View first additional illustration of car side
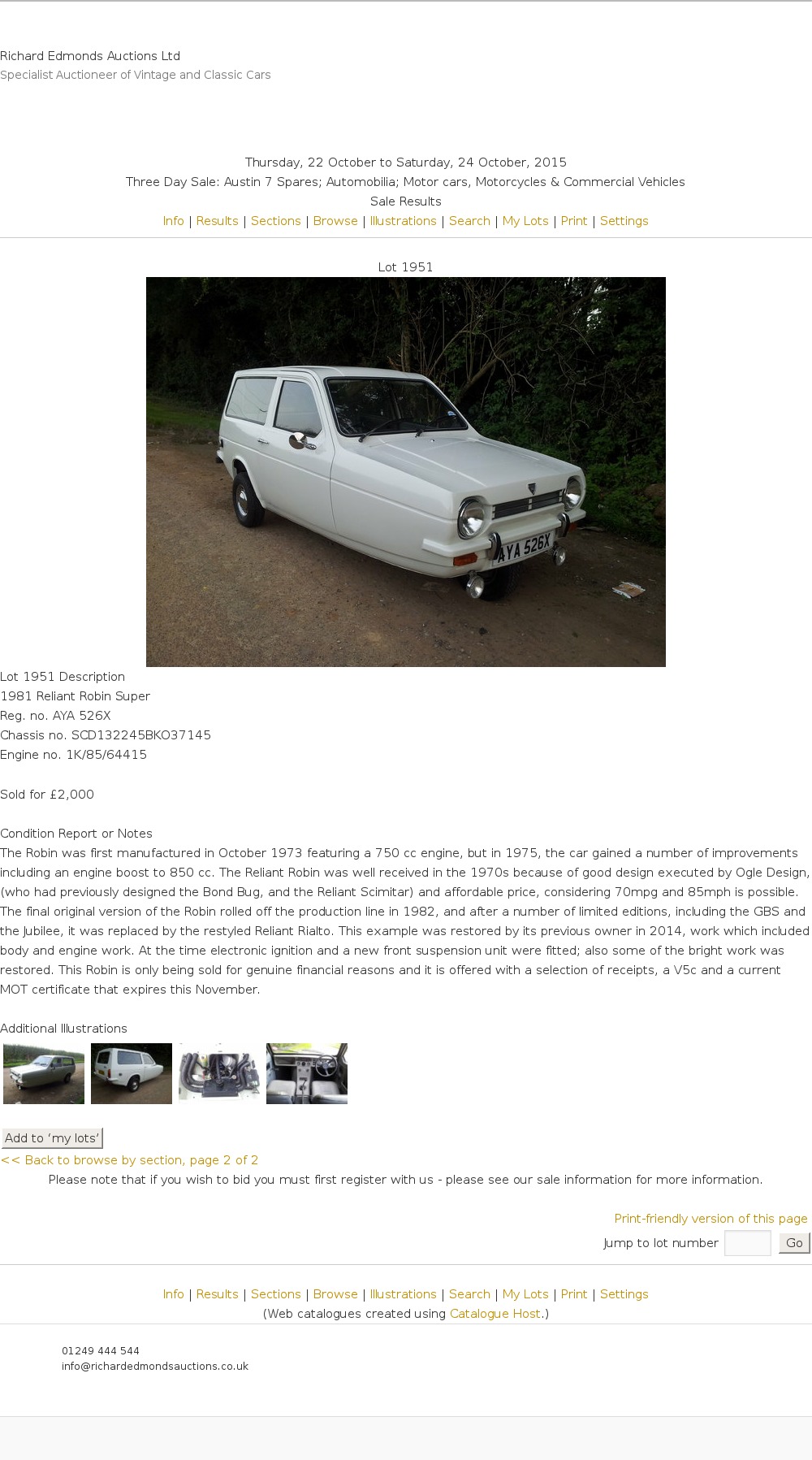 [x=44, y=1073]
